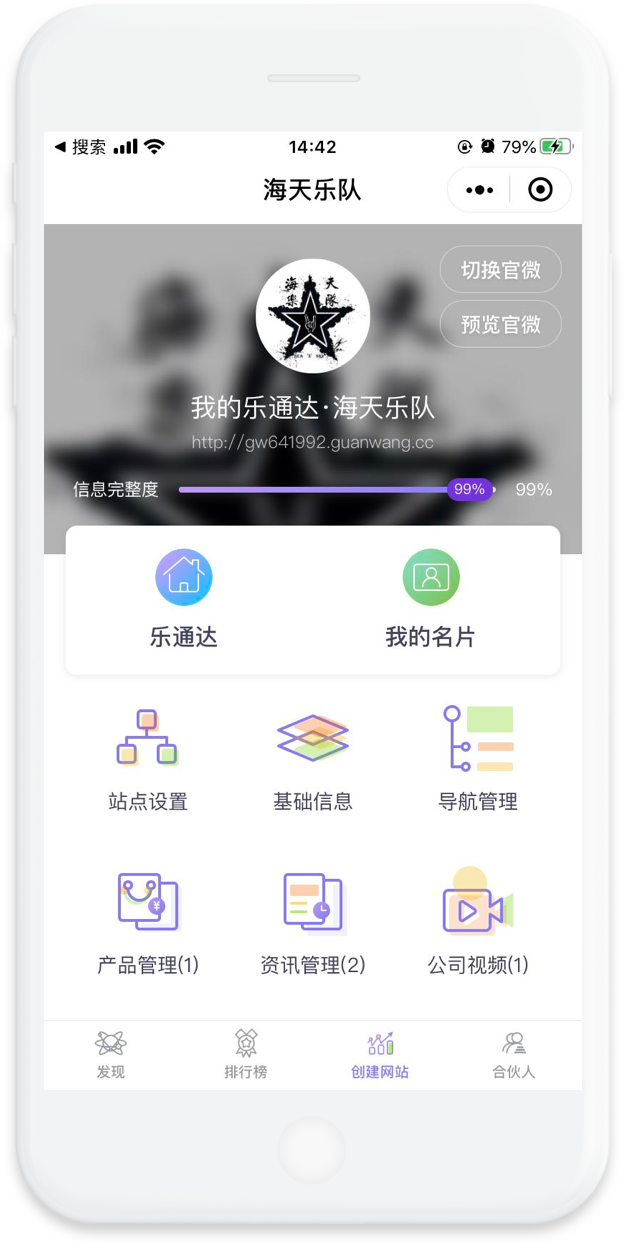Screen dimensions: 624x1244
Task: Open the mini program more options menu
Action: click(480, 190)
